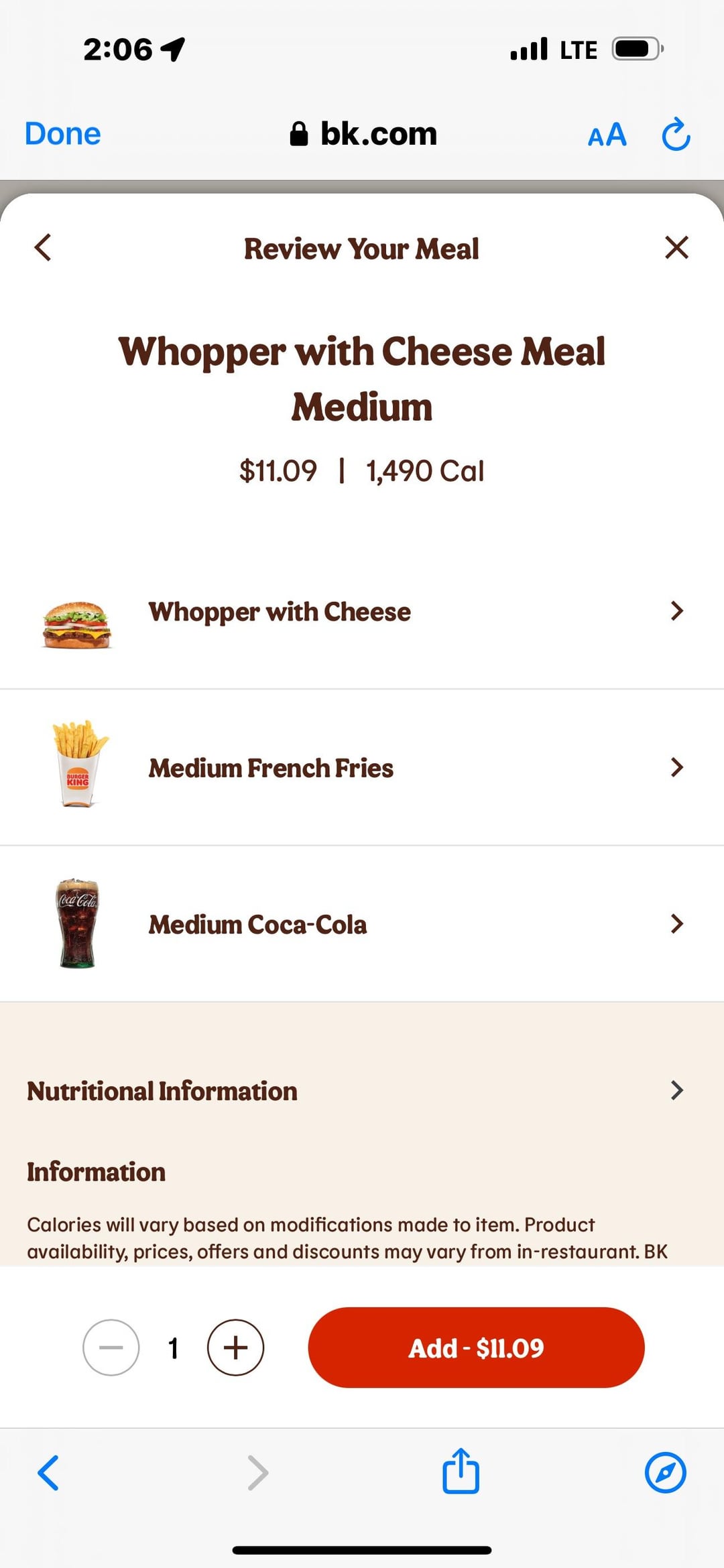
Task: Reload the bk.com page
Action: click(676, 134)
